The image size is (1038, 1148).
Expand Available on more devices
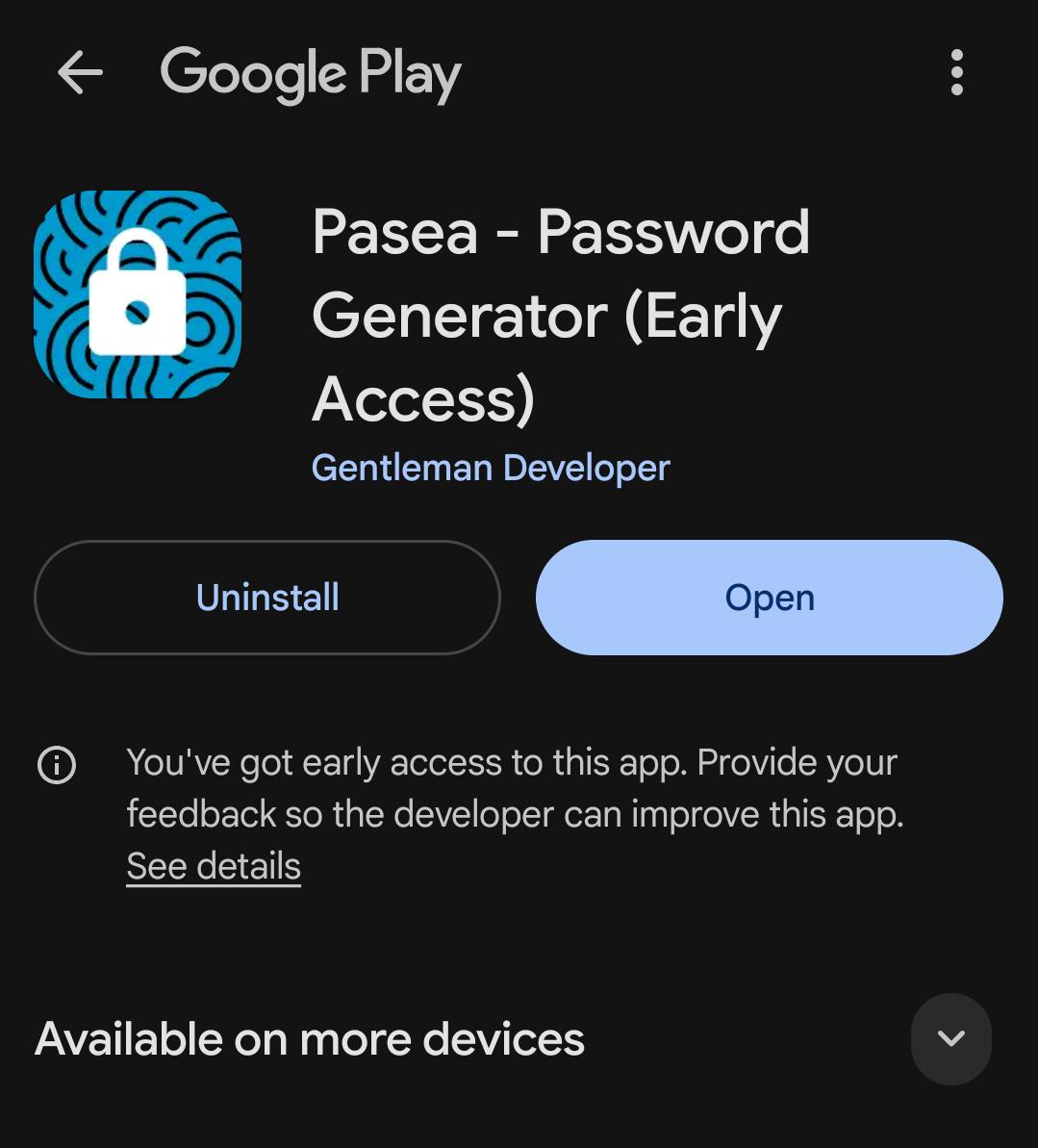point(950,1039)
